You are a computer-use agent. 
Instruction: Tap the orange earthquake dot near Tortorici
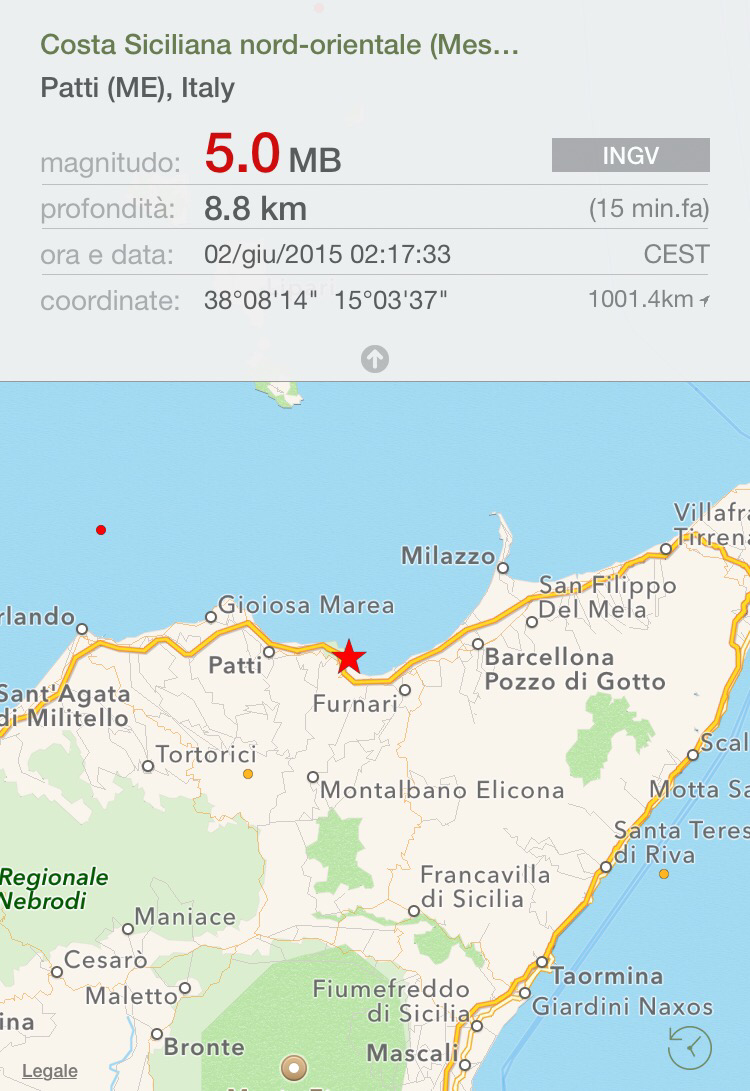point(248,774)
